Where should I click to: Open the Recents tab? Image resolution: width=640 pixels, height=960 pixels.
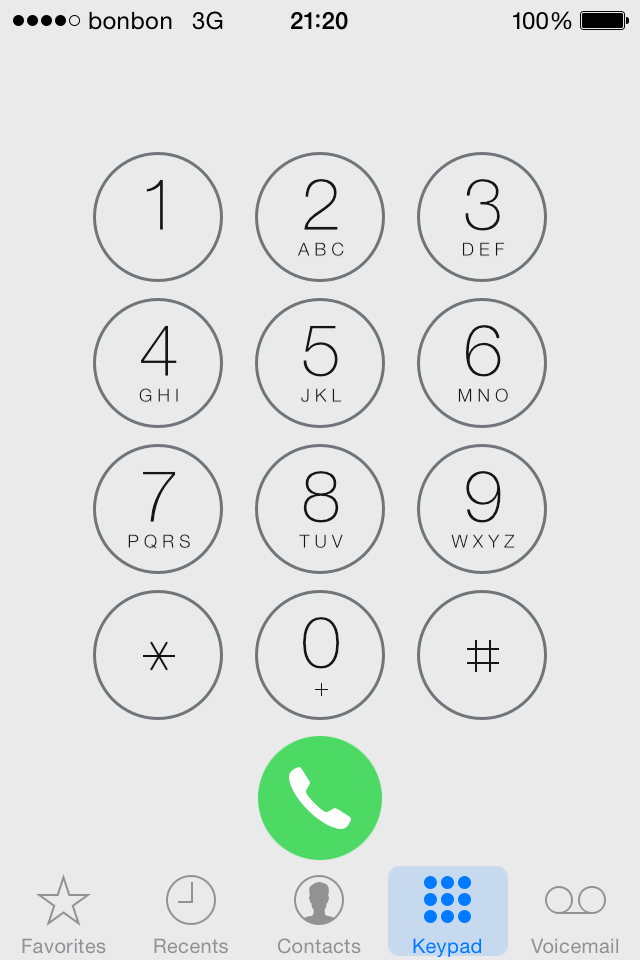[x=190, y=912]
